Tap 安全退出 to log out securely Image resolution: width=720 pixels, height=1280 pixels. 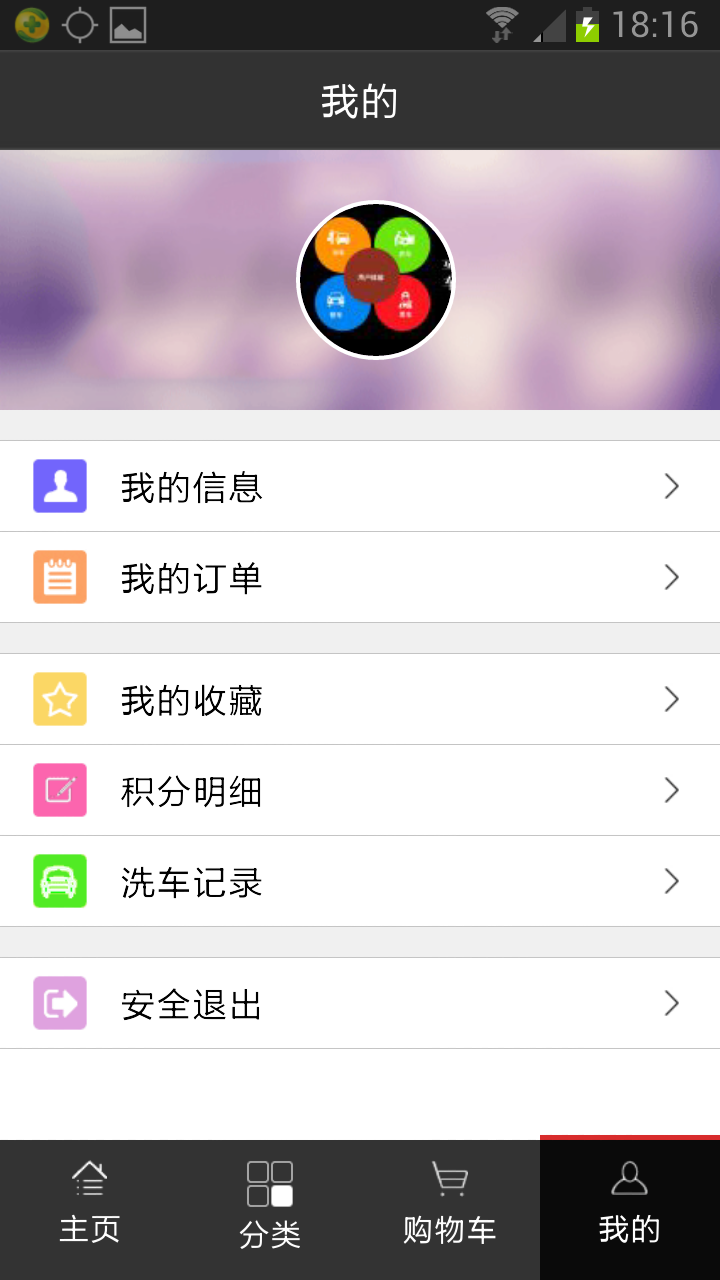(x=190, y=1003)
